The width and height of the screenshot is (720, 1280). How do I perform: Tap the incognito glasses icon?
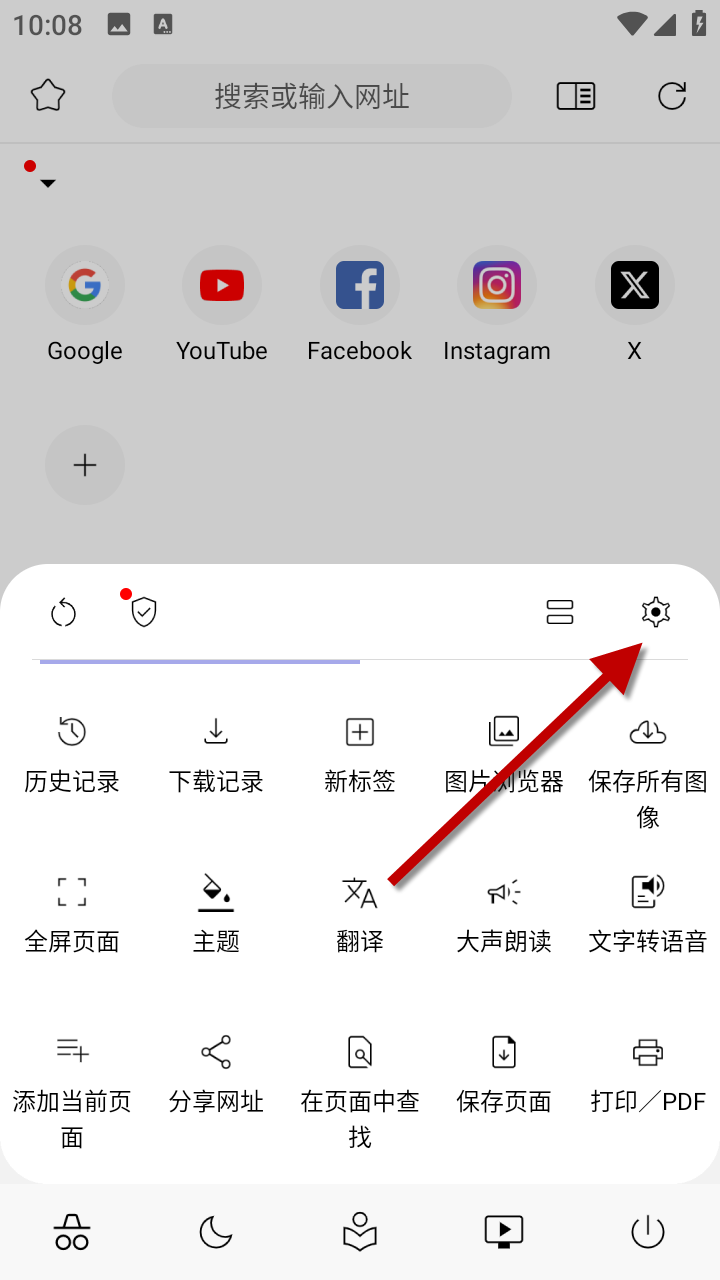point(72,1232)
